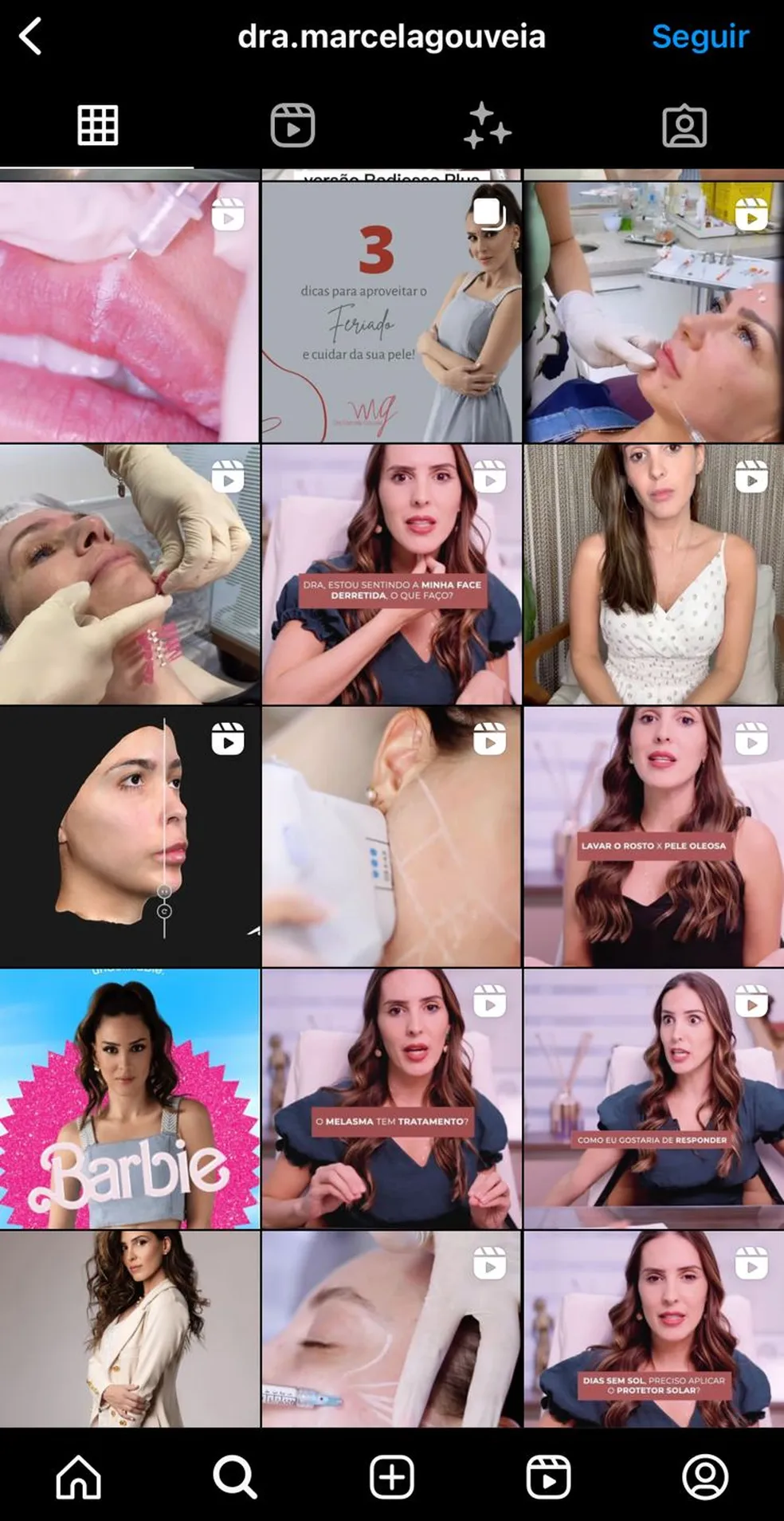
Task: Open the 3D face profile scan reel
Action: (129, 837)
